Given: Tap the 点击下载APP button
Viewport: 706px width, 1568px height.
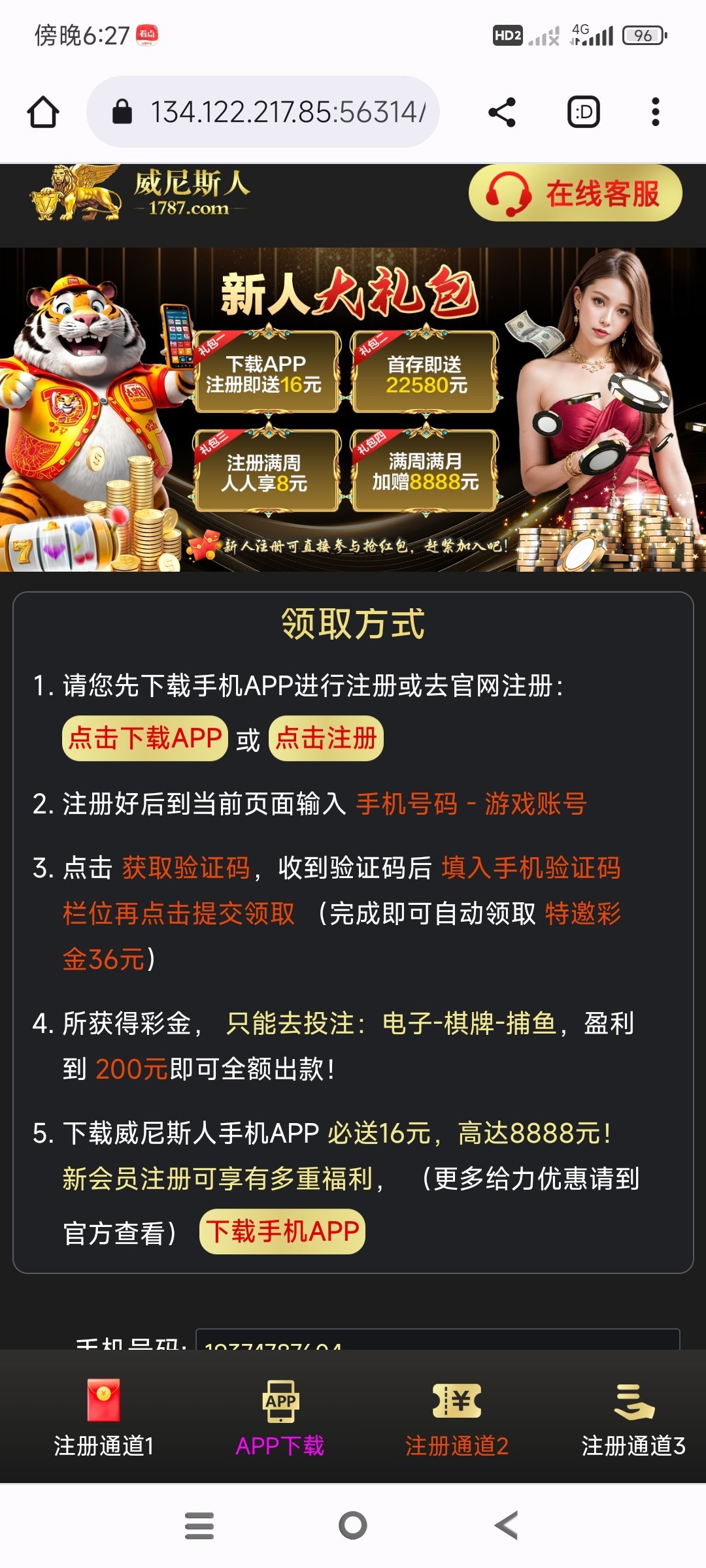Looking at the screenshot, I should click(x=145, y=739).
